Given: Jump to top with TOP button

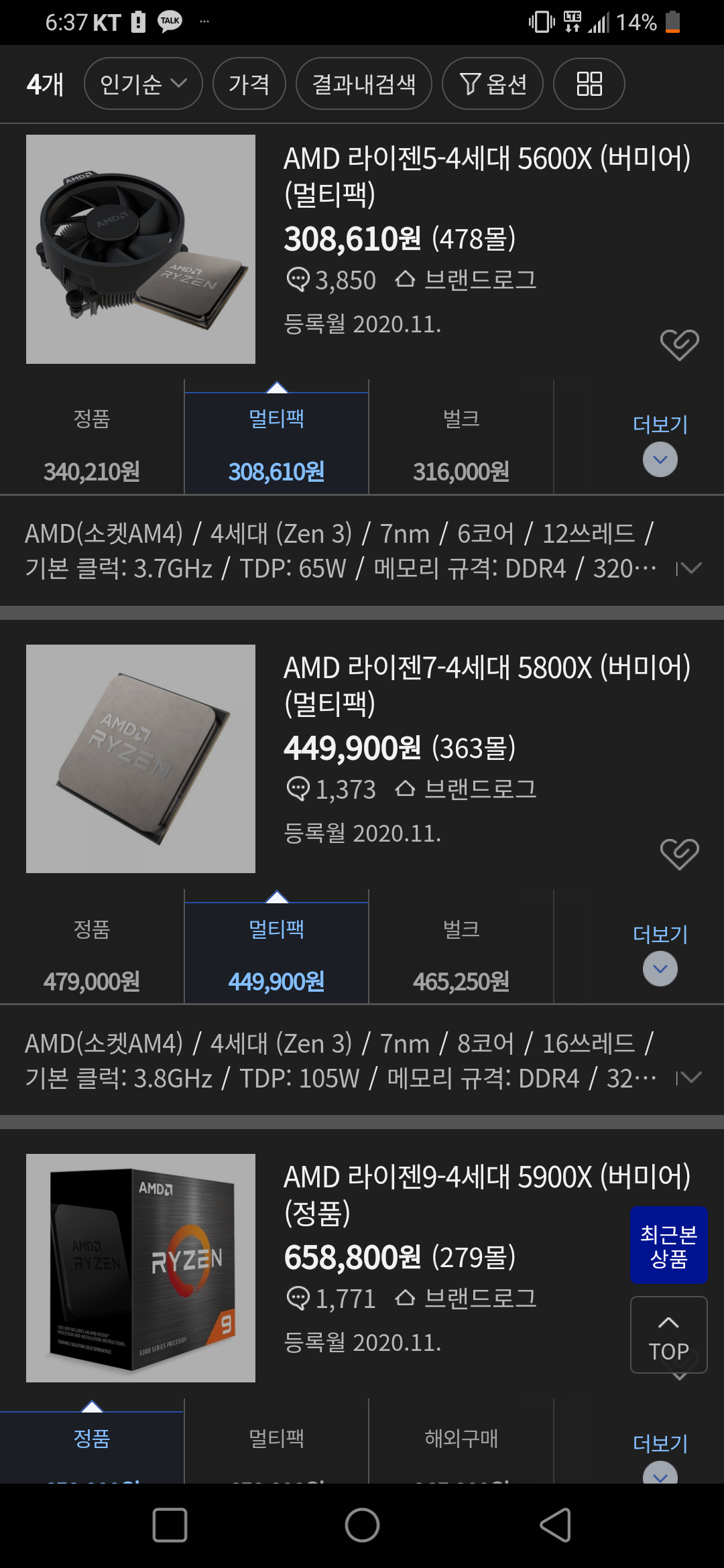Looking at the screenshot, I should pos(668,1335).
